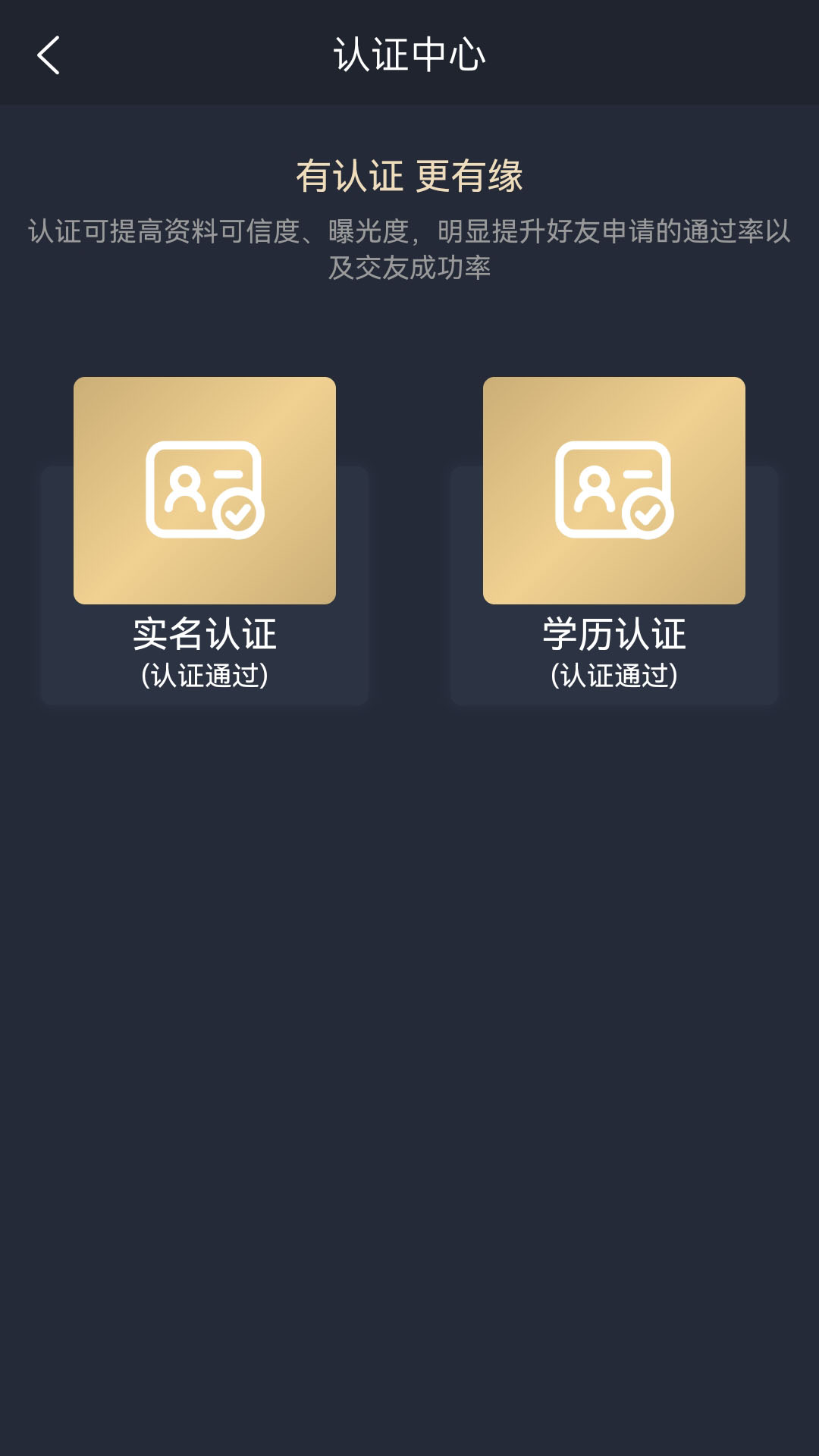Tap the (认证通过) status under 学历认证
Image resolution: width=819 pixels, height=1456 pixels.
pos(613,675)
